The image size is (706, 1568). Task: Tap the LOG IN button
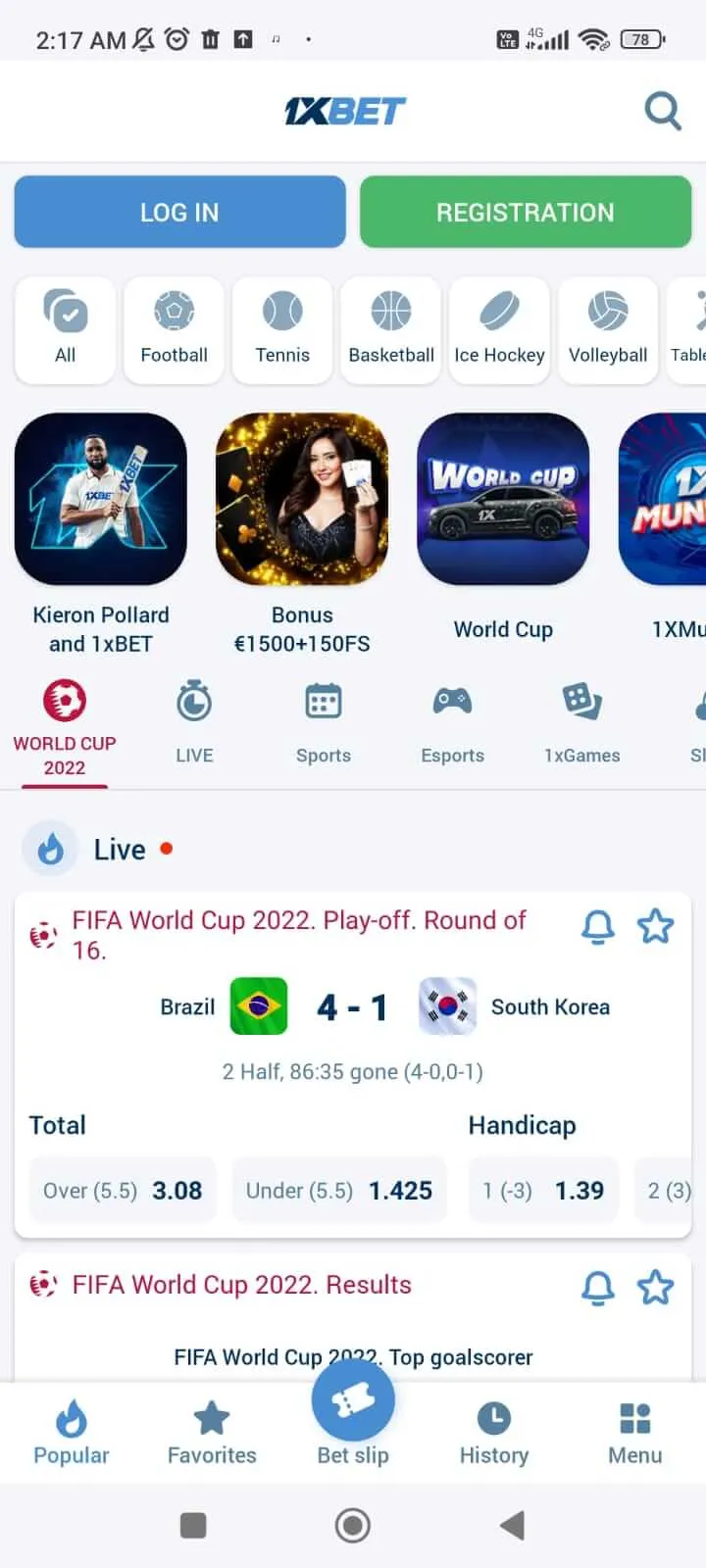(179, 212)
